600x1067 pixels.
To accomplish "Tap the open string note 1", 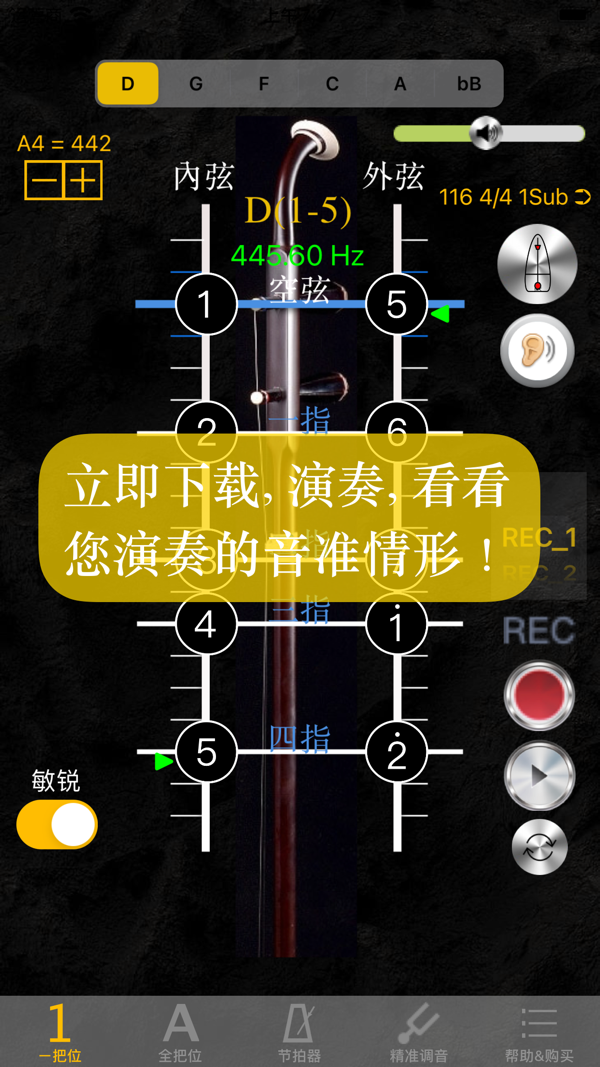I will [x=206, y=304].
